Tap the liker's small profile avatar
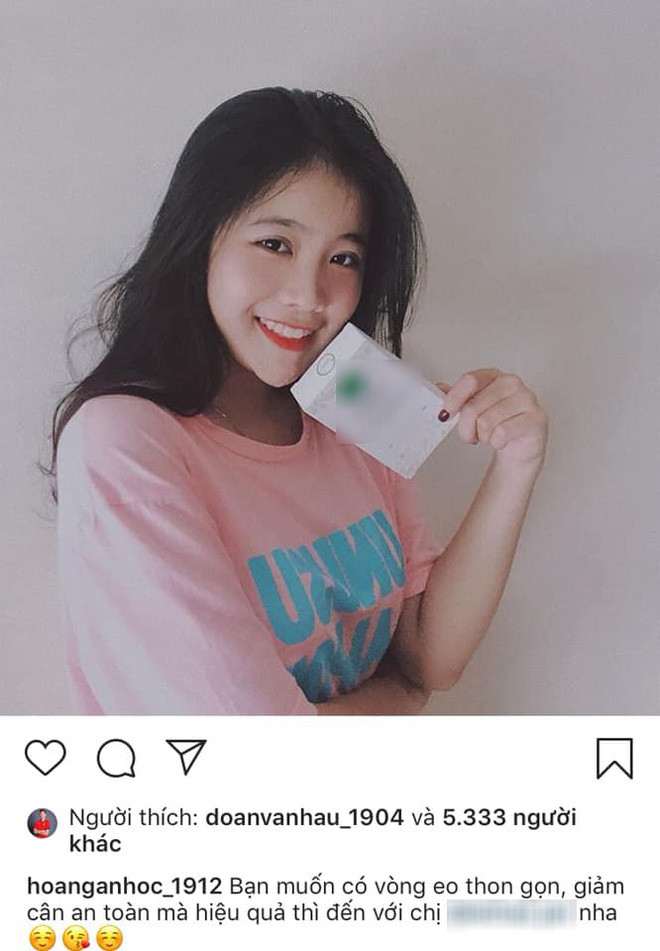This screenshot has width=660, height=951. (42, 823)
